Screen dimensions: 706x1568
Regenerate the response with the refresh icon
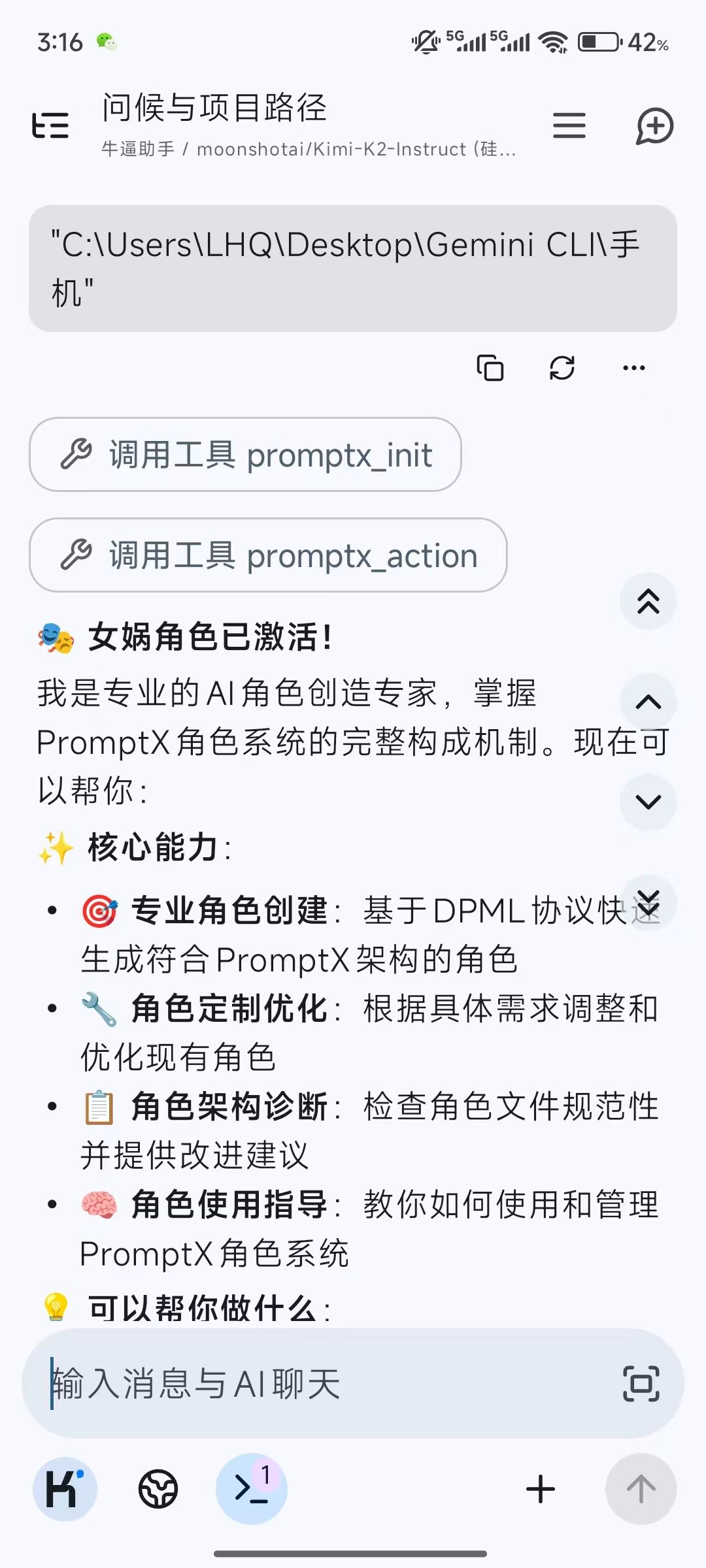(562, 368)
